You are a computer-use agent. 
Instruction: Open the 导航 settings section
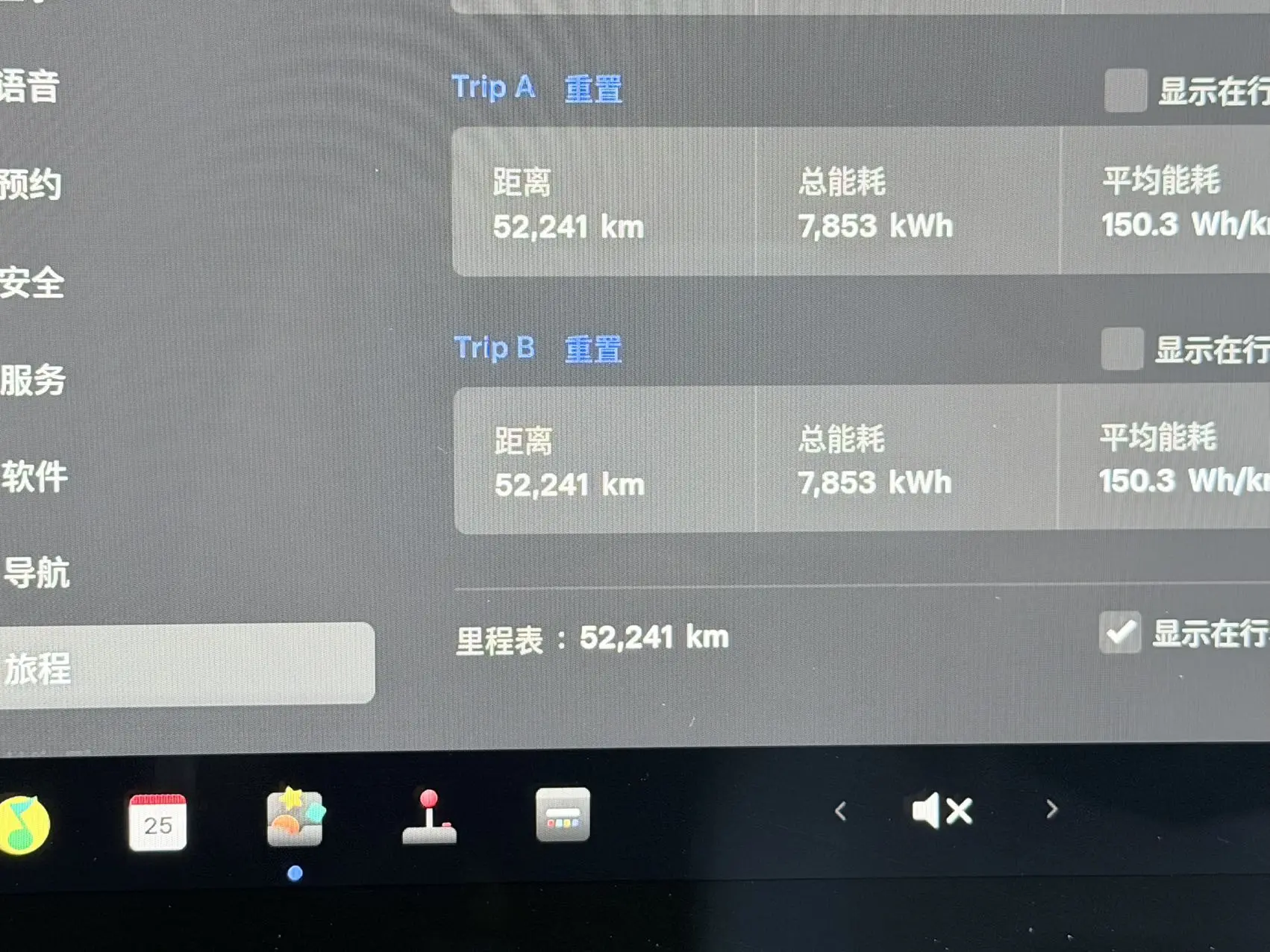coord(37,573)
